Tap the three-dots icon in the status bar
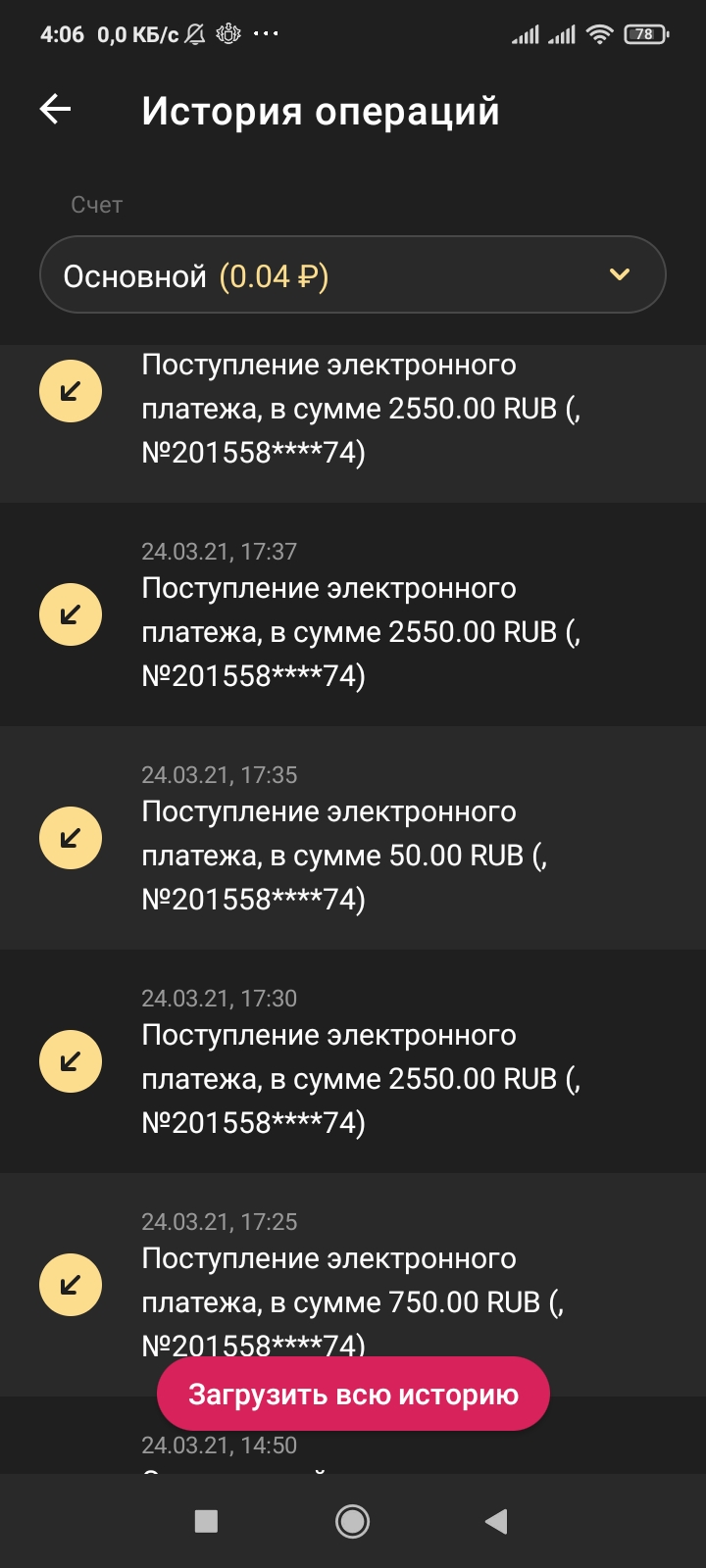Screen dimensions: 706x1568 [263, 34]
